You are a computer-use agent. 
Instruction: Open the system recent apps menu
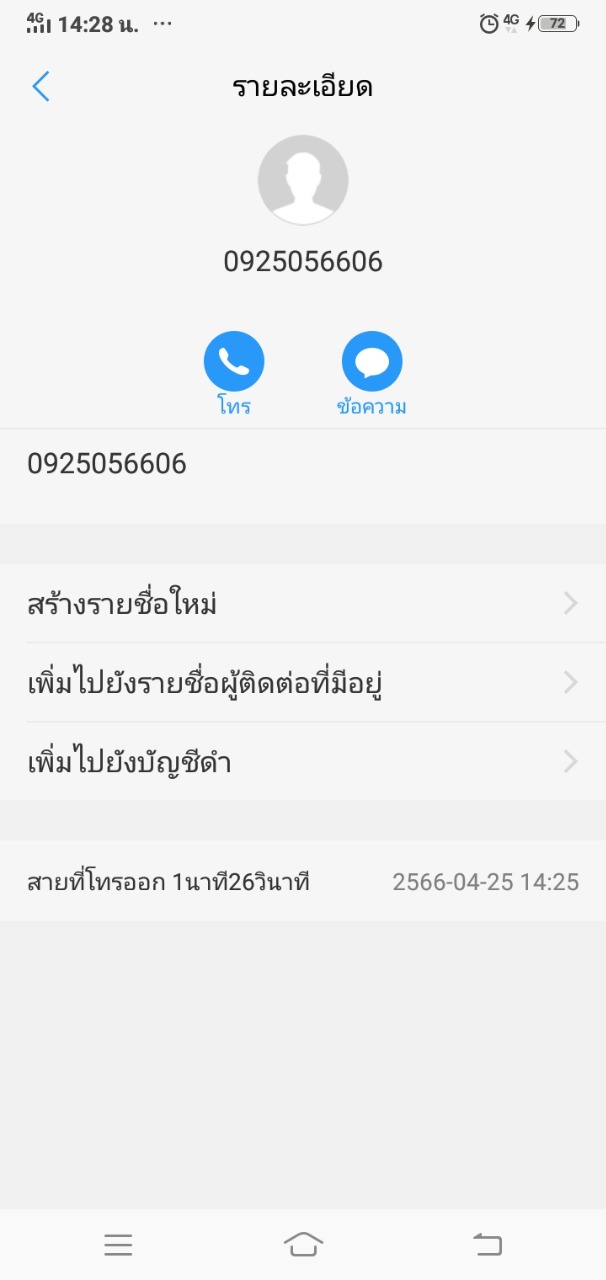pos(118,1244)
